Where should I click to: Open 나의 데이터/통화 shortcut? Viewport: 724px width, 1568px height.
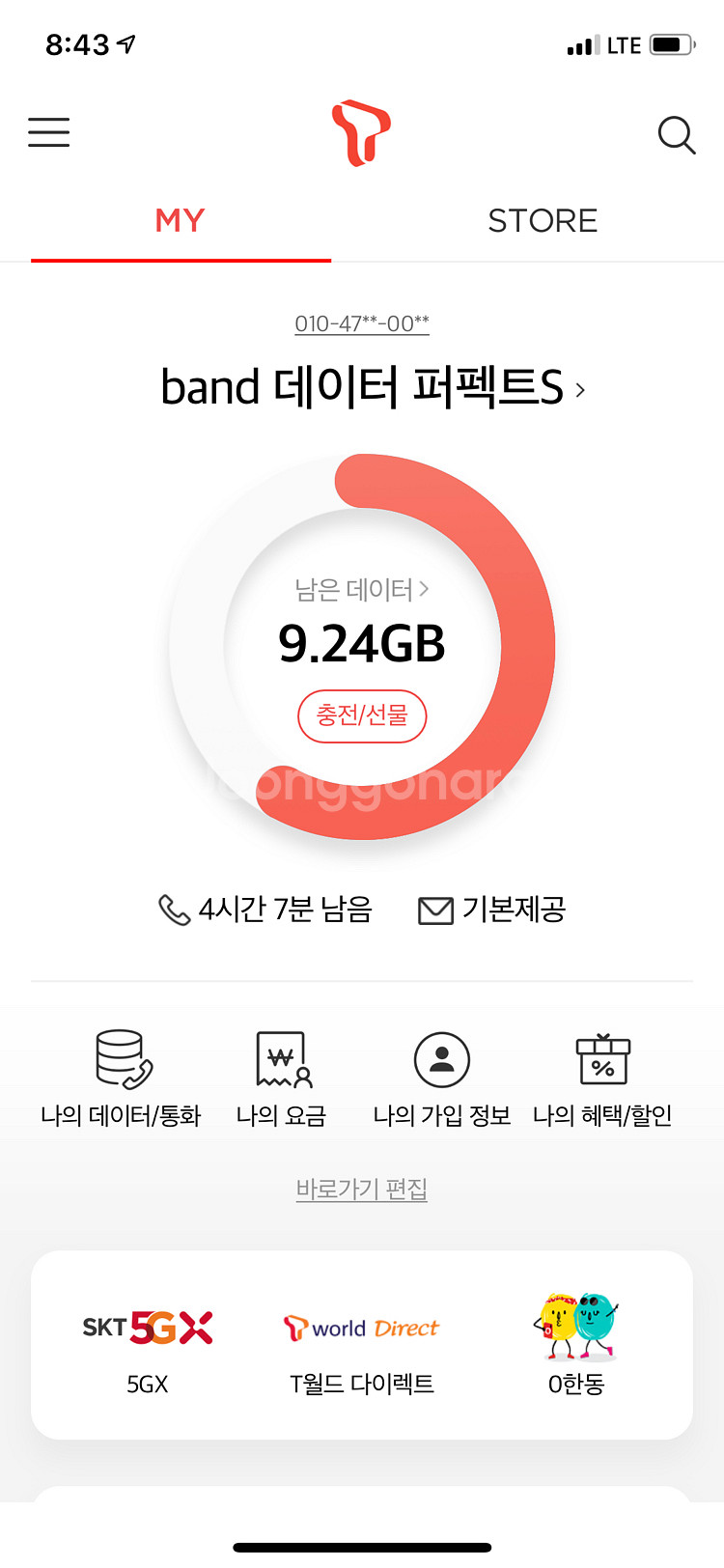click(x=121, y=1078)
